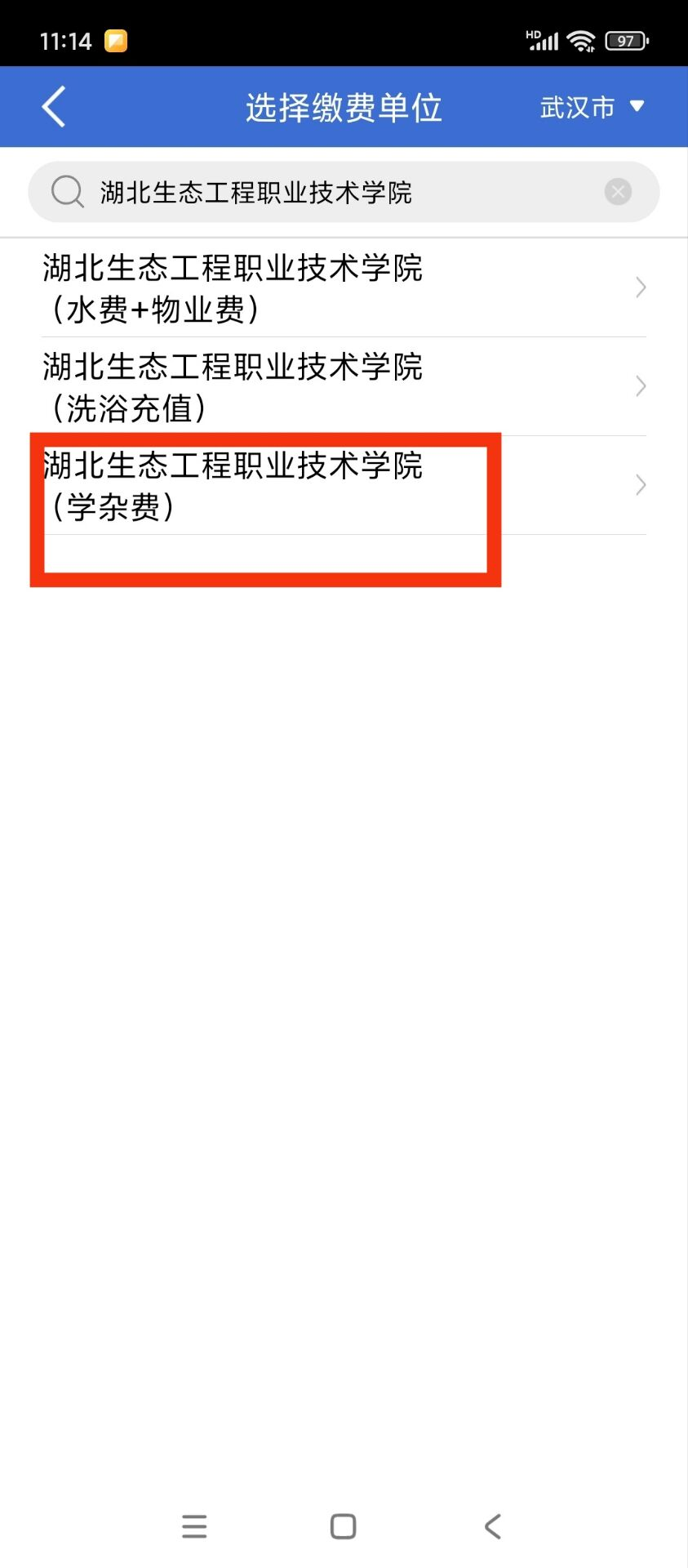The width and height of the screenshot is (688, 1568).
Task: Open the recent apps menu button
Action: [194, 1526]
